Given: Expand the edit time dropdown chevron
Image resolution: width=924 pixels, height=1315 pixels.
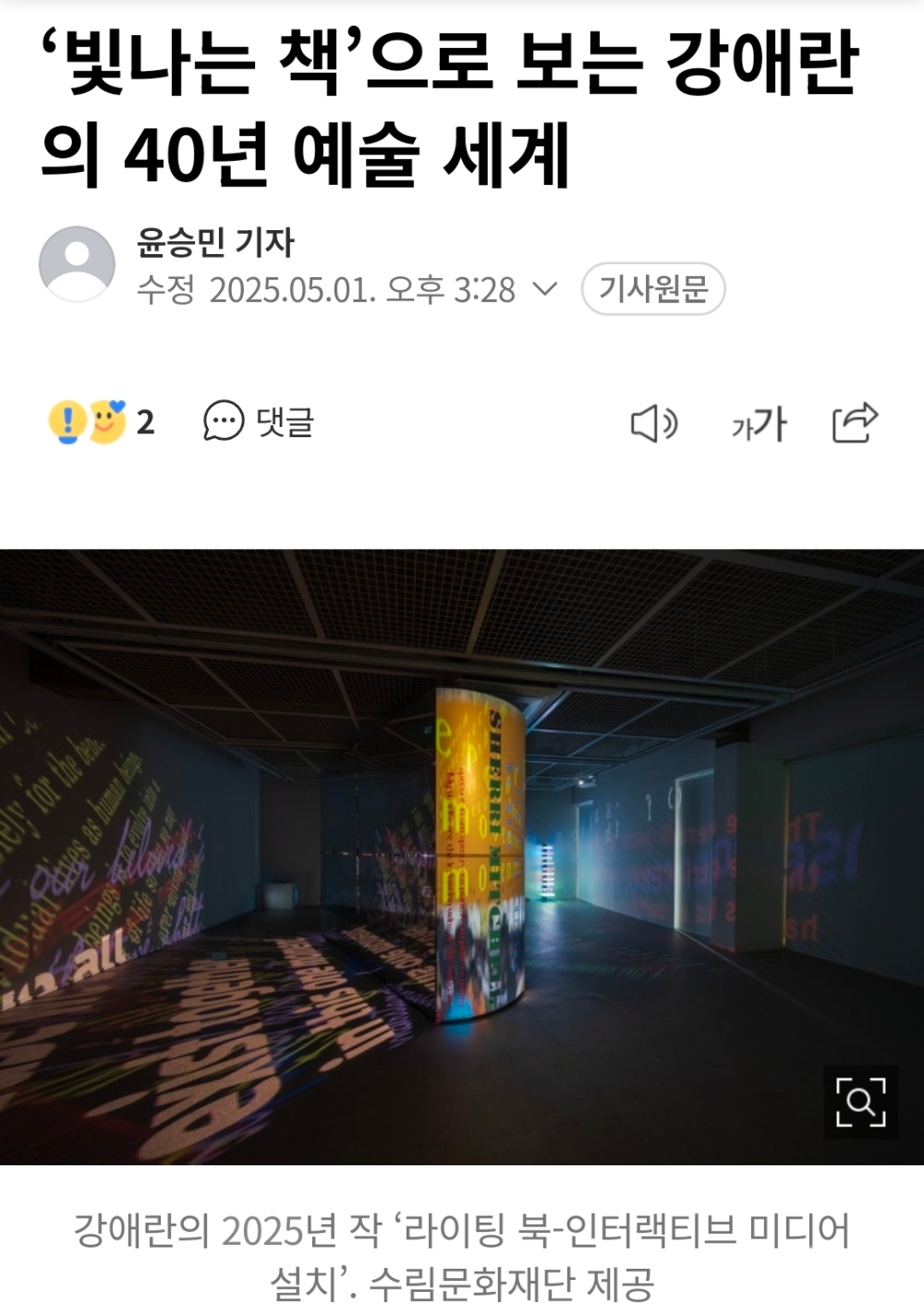Looking at the screenshot, I should (x=546, y=289).
